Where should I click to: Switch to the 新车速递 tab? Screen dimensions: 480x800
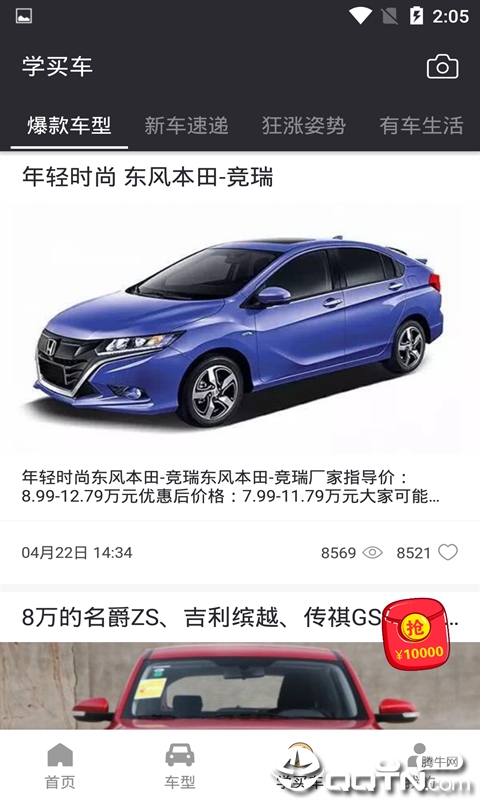[x=186, y=126]
